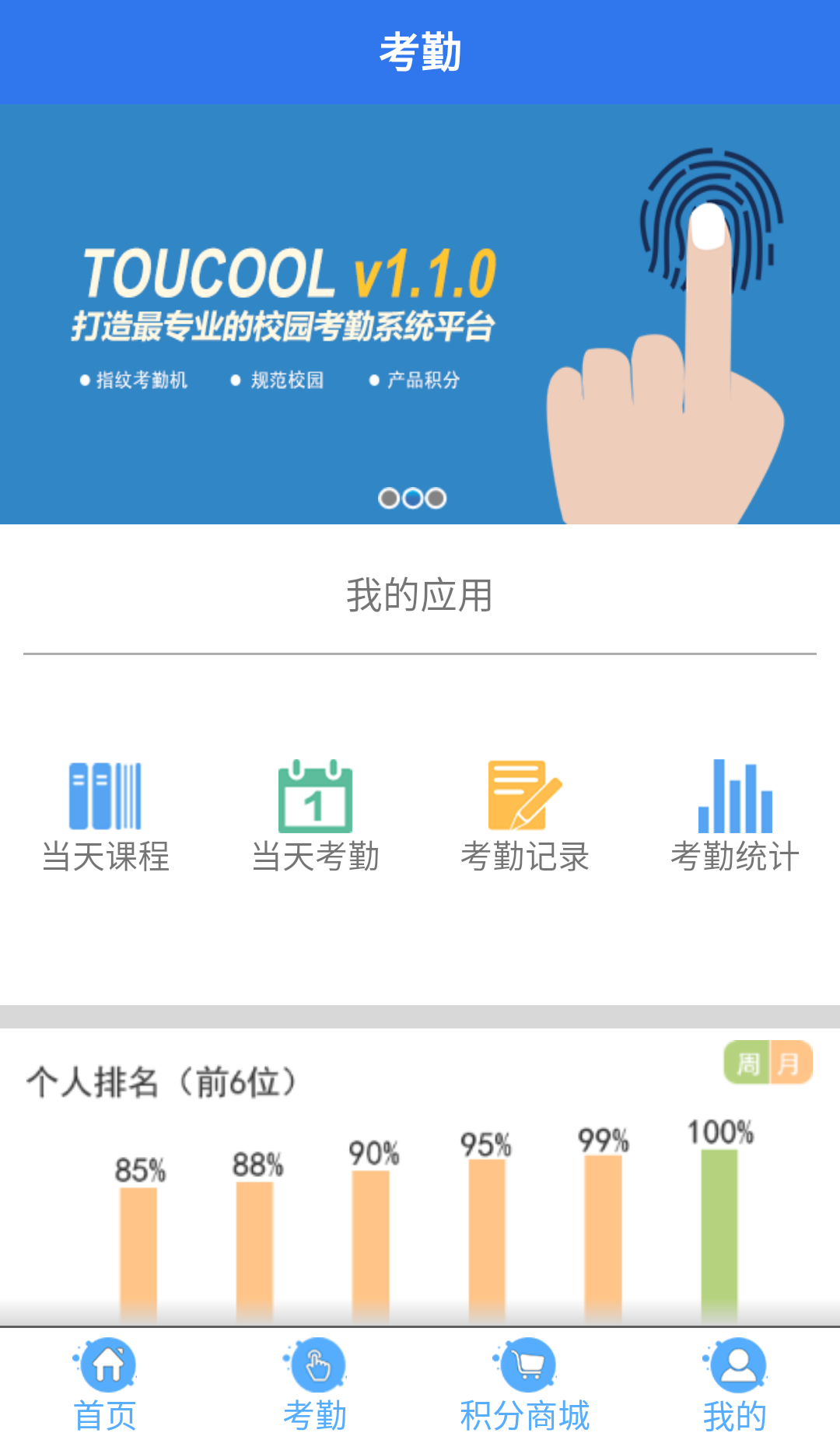Viewport: 840px width, 1447px height.
Task: Select the 考勤 bottom tab
Action: [315, 1386]
